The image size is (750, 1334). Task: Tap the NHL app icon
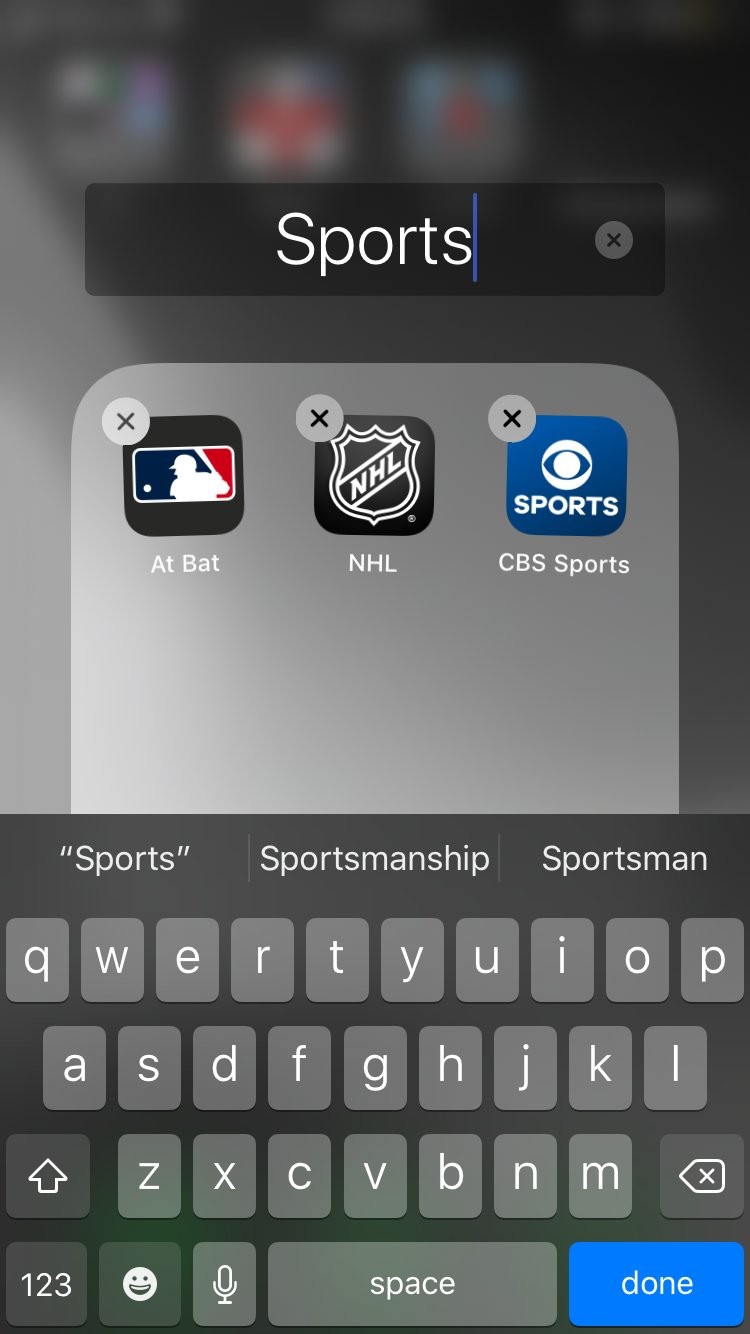[x=374, y=476]
